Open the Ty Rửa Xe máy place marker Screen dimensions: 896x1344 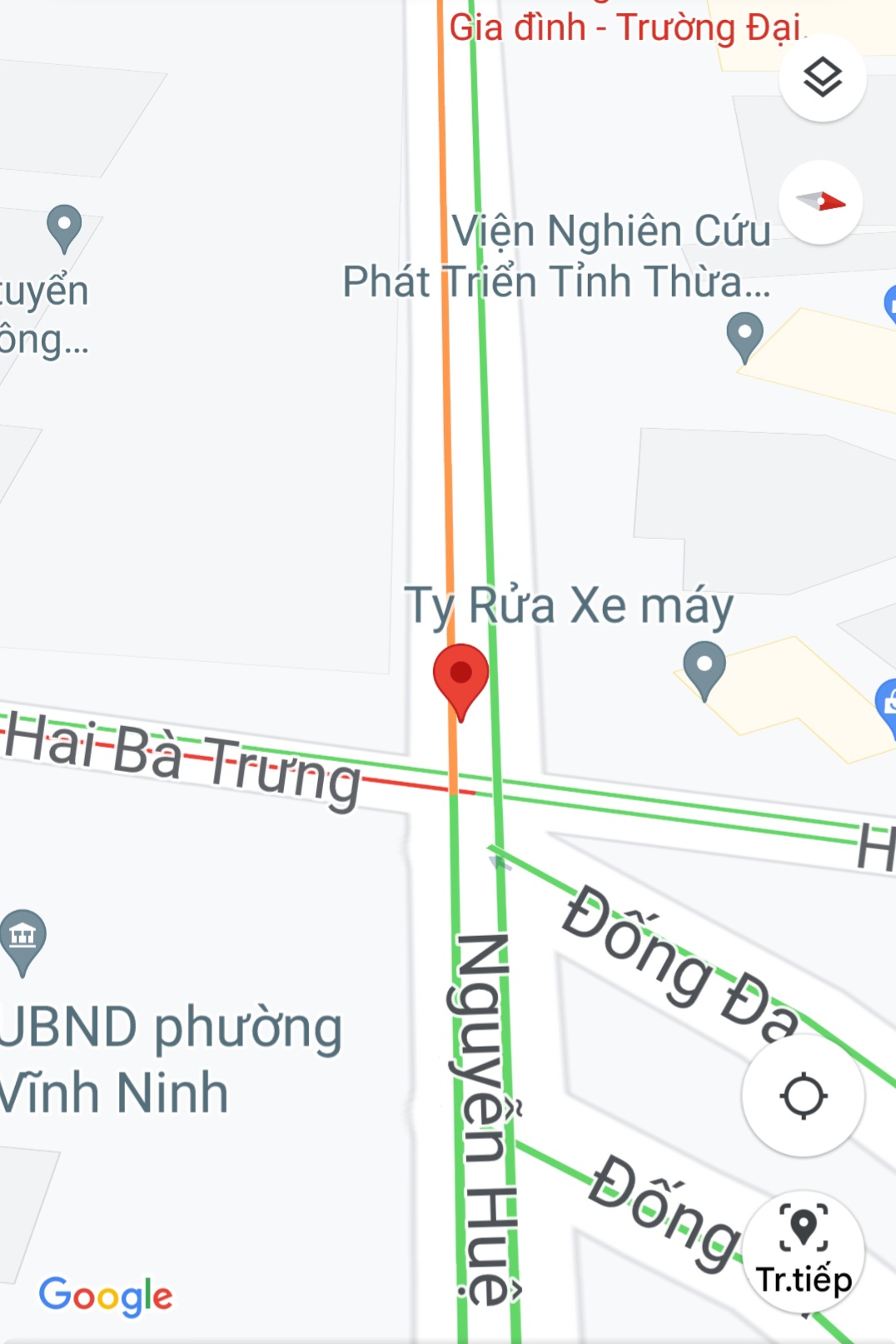pyautogui.click(x=704, y=668)
